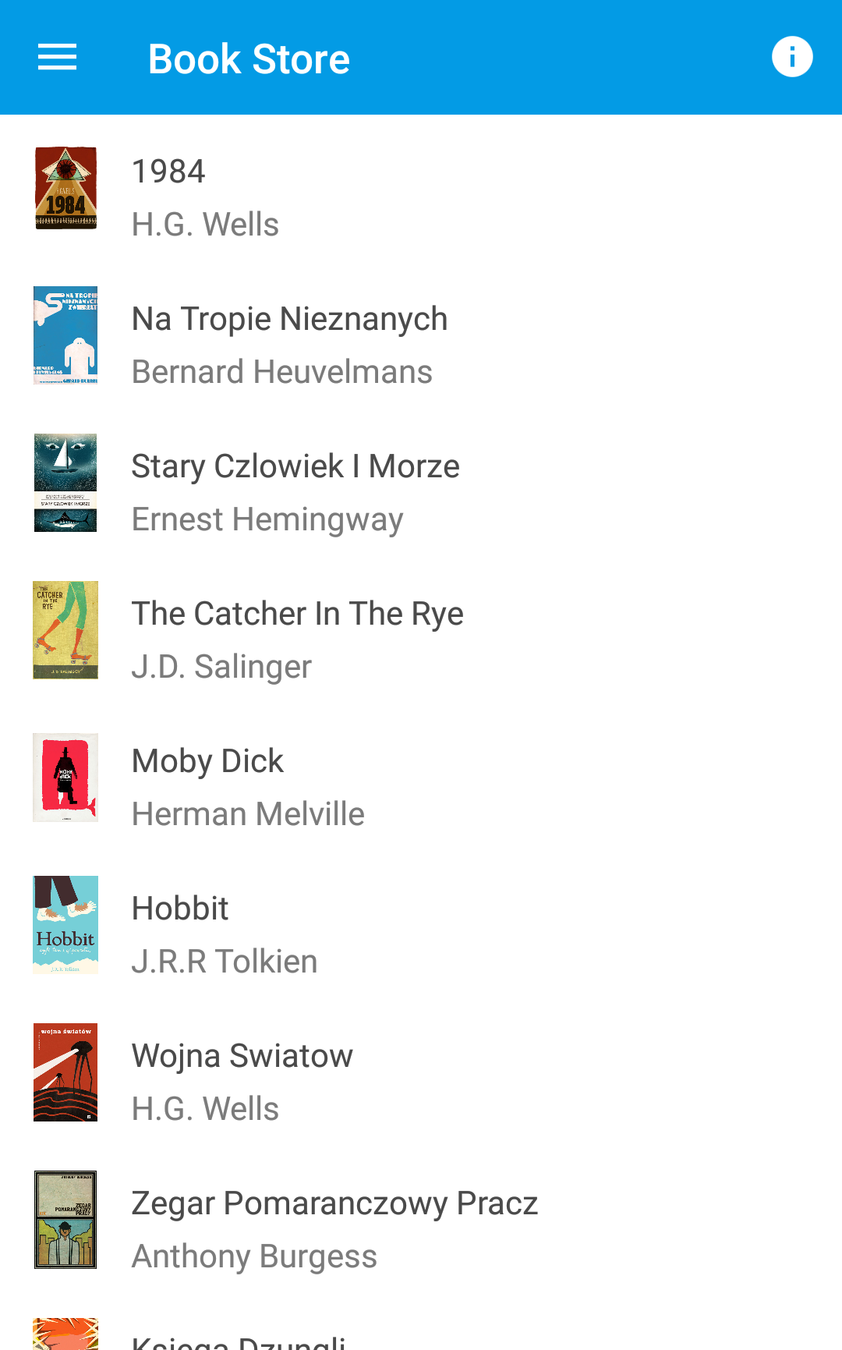Open the navigation drawer menu
Screen dimensions: 842x1350
[x=57, y=58]
